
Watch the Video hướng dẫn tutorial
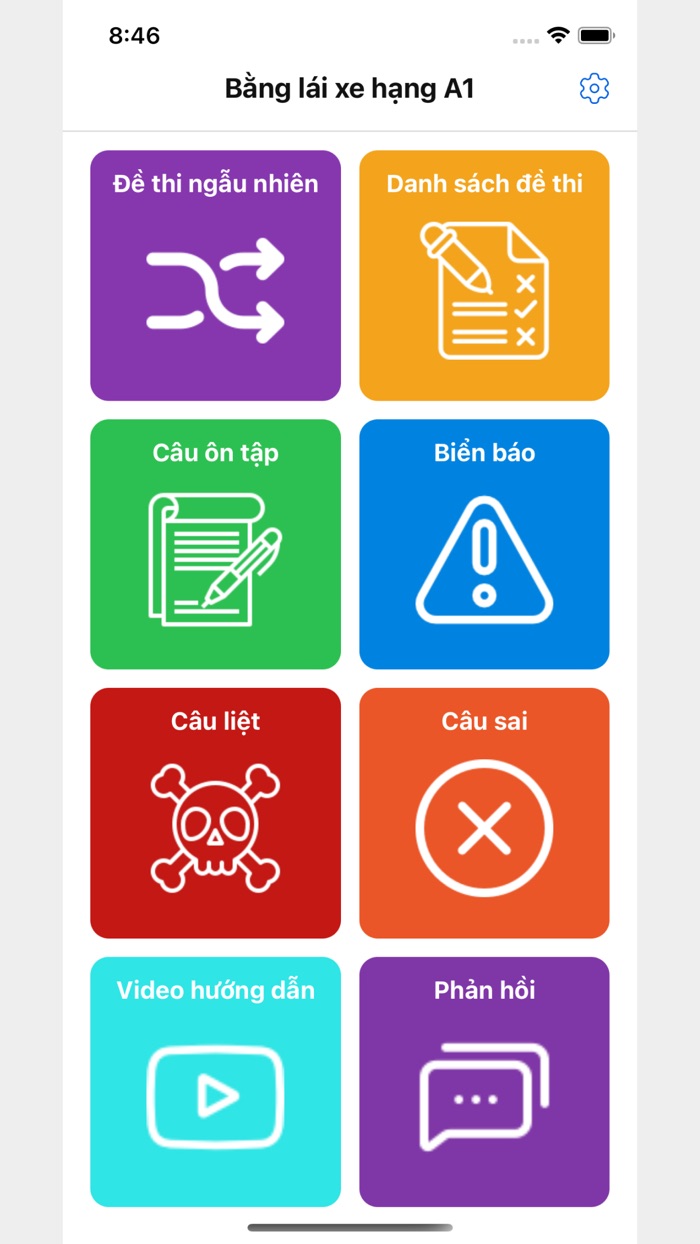pos(215,1082)
